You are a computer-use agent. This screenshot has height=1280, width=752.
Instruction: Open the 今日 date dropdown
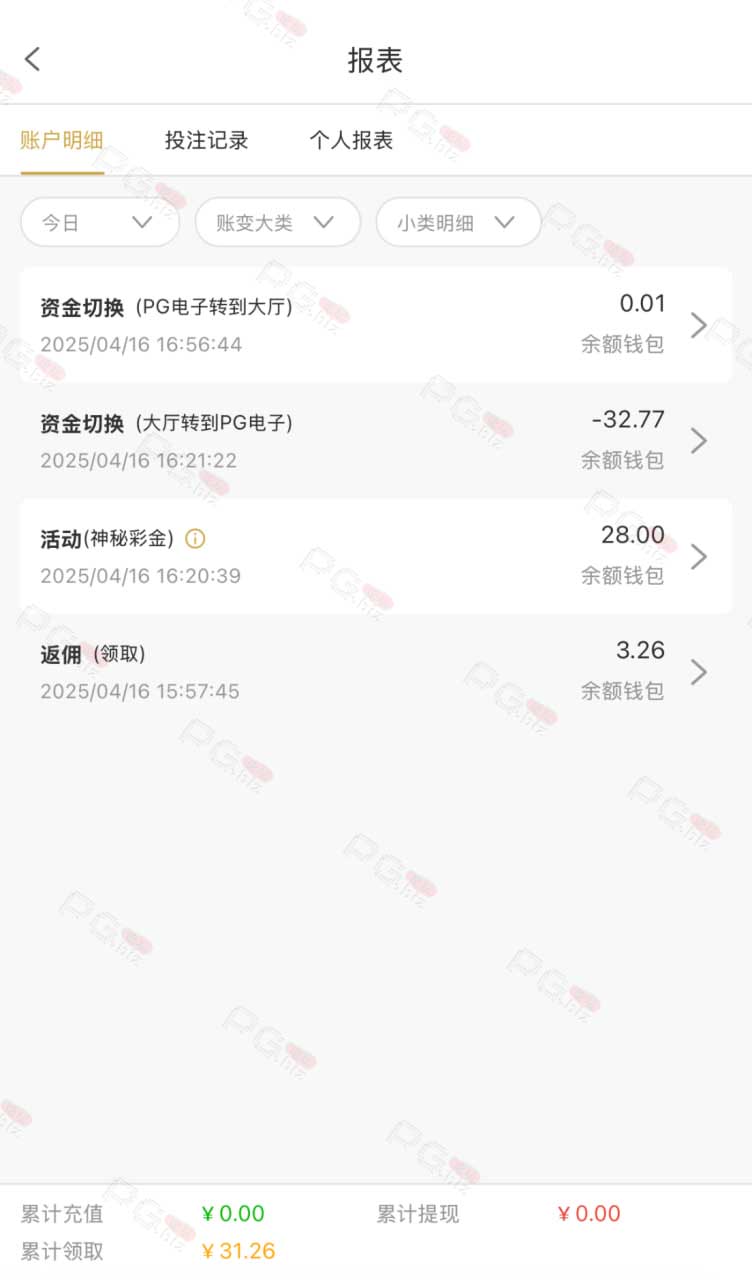coord(100,222)
